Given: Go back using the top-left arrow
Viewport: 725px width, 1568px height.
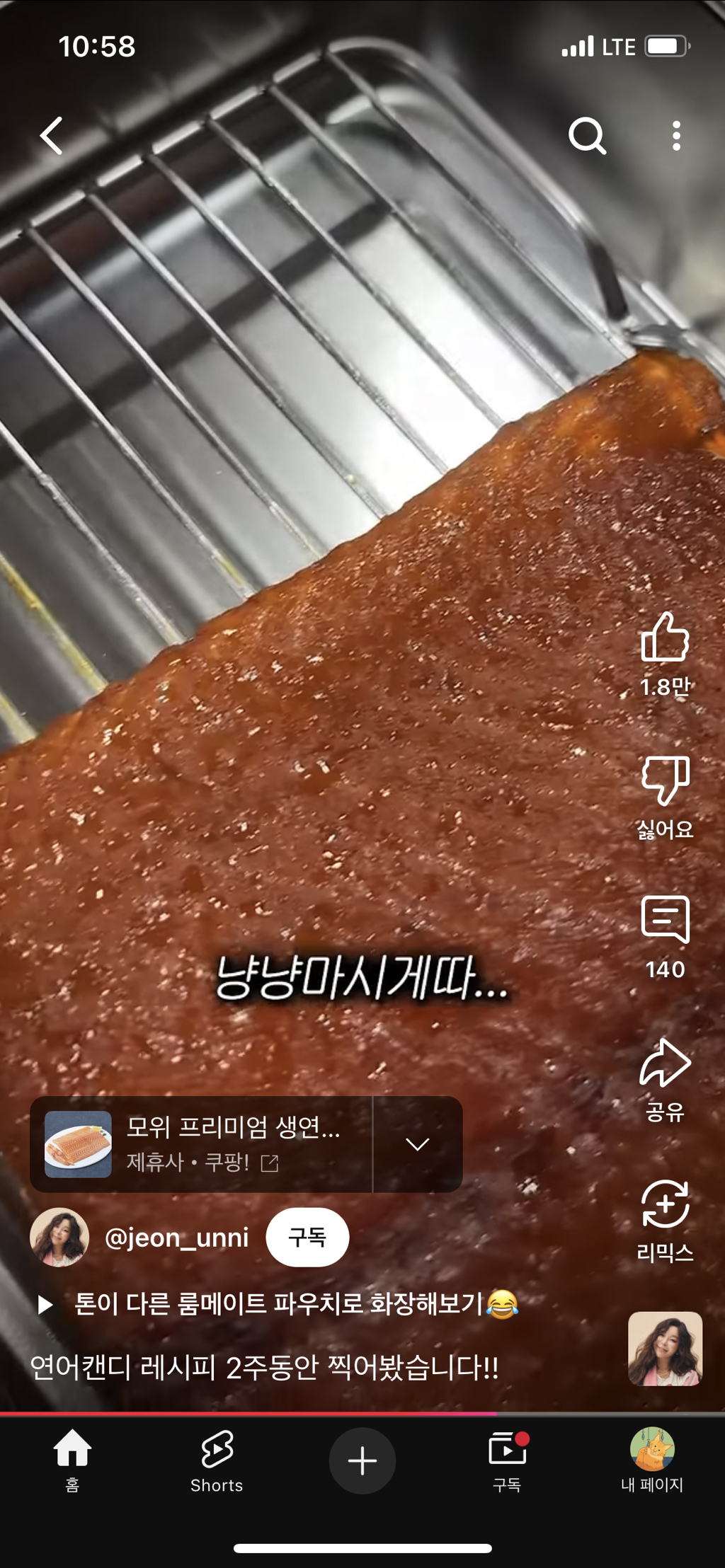Looking at the screenshot, I should pyautogui.click(x=52, y=135).
